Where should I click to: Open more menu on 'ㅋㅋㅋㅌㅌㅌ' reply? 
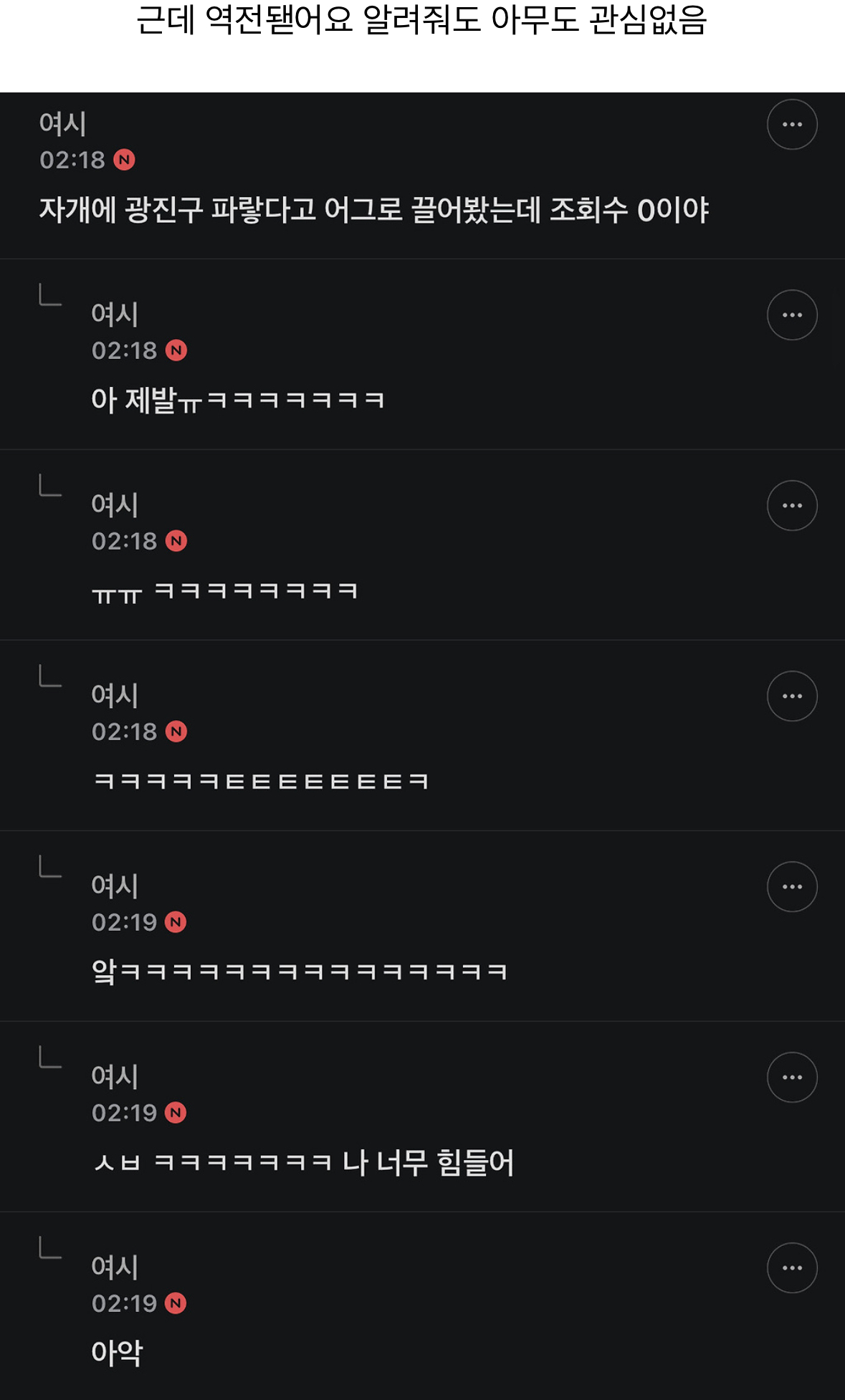(792, 696)
